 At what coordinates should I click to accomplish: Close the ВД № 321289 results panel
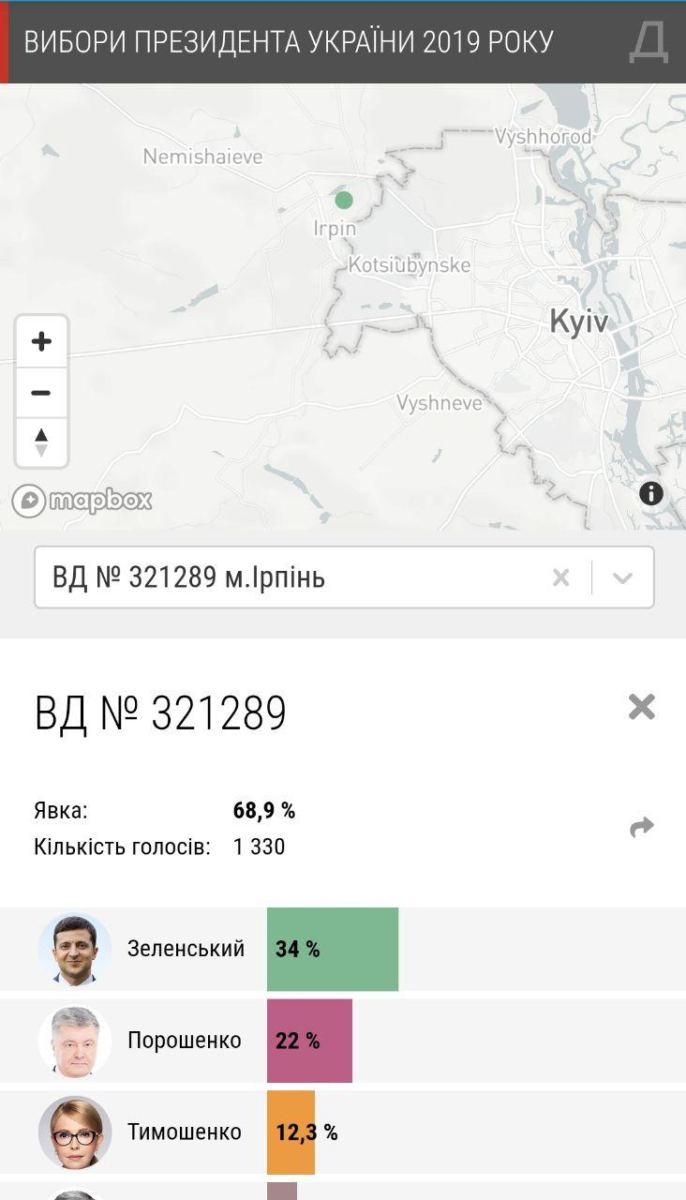click(641, 707)
